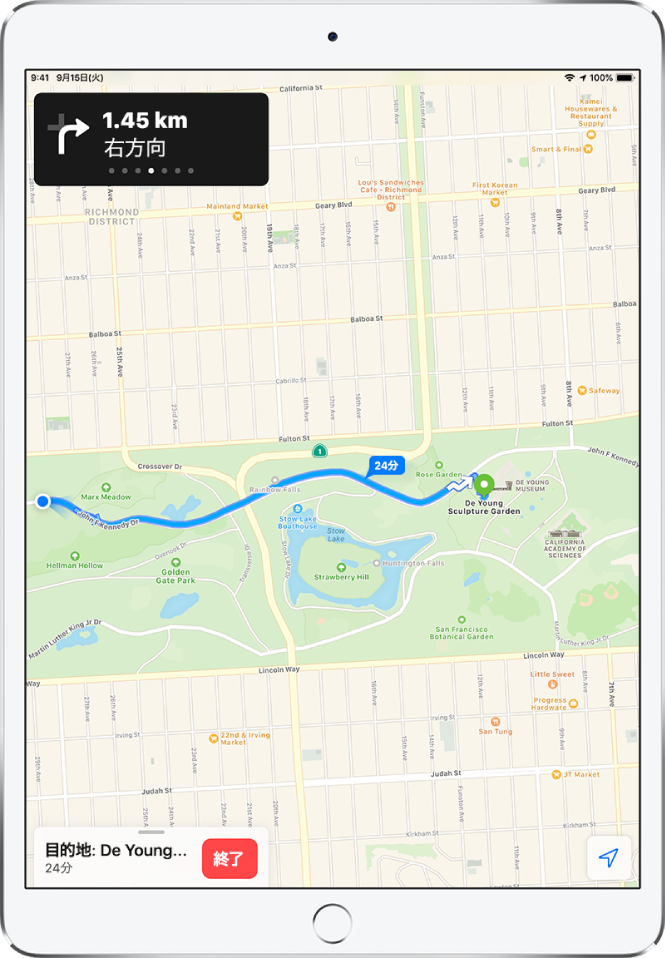Open the 1.45 km turn-right direction banner

pyautogui.click(x=151, y=139)
